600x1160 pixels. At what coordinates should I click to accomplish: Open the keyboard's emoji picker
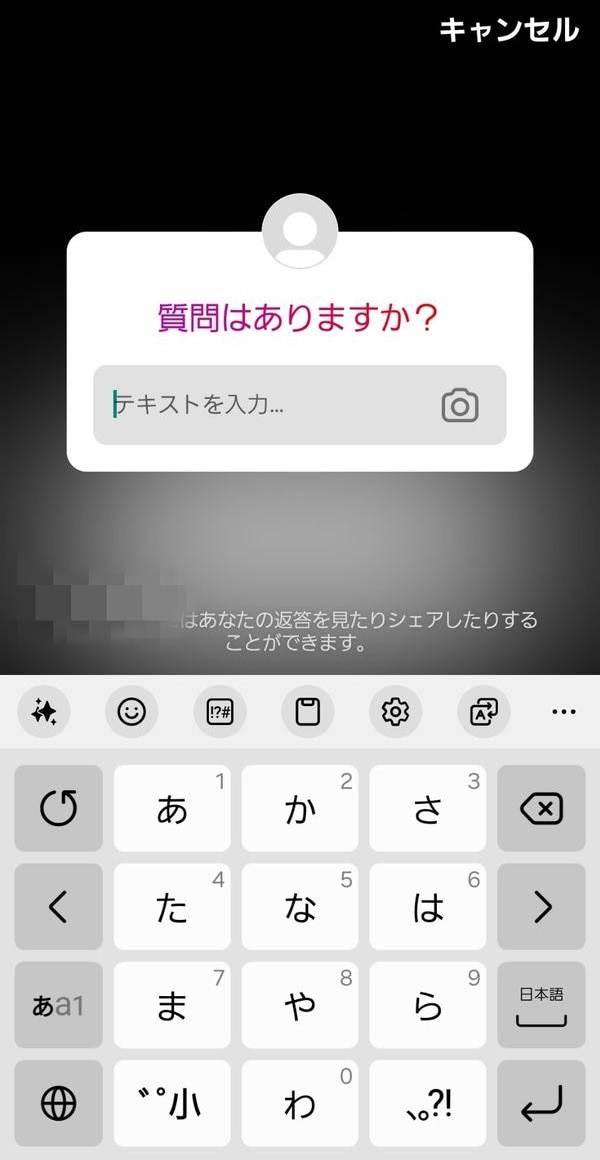(132, 712)
